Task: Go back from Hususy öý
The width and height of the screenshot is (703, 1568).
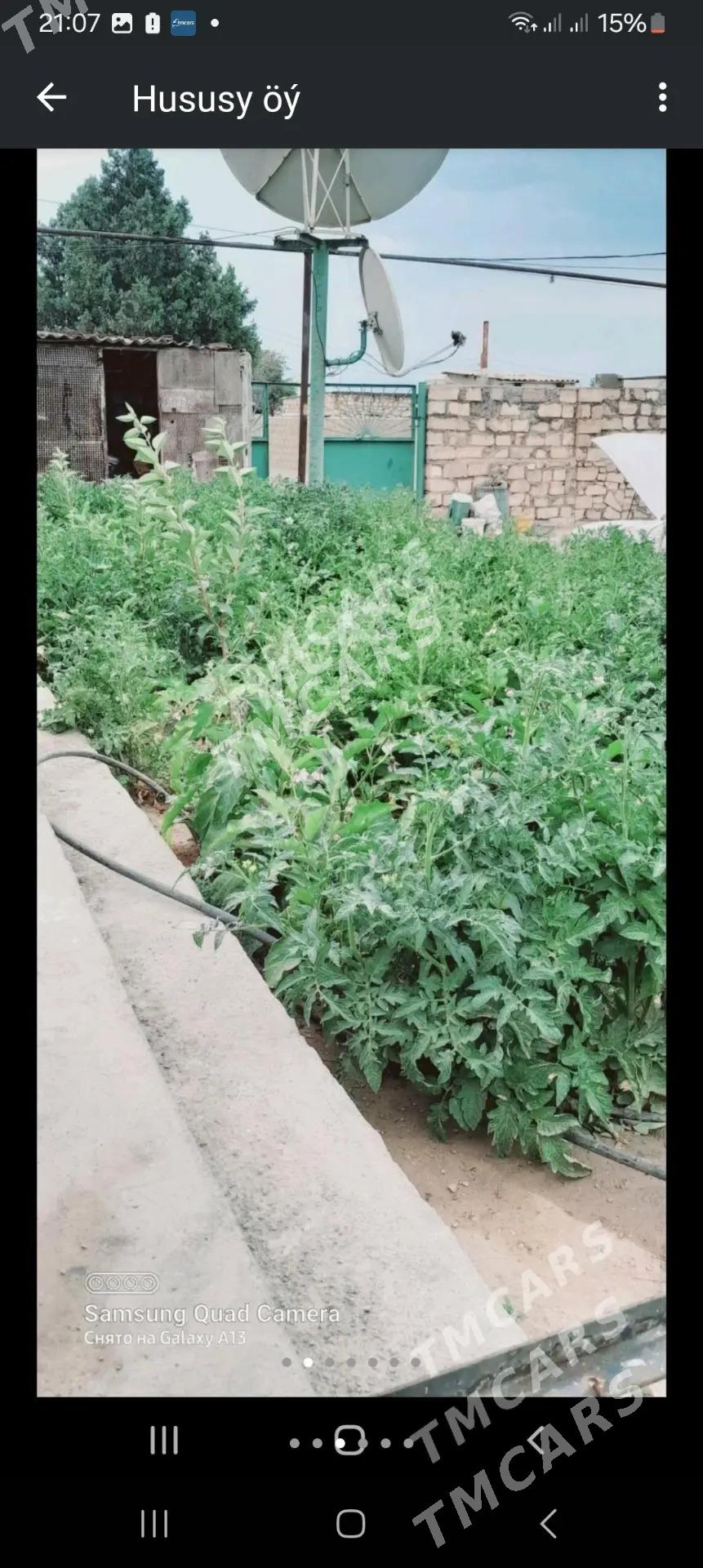Action: [51, 98]
